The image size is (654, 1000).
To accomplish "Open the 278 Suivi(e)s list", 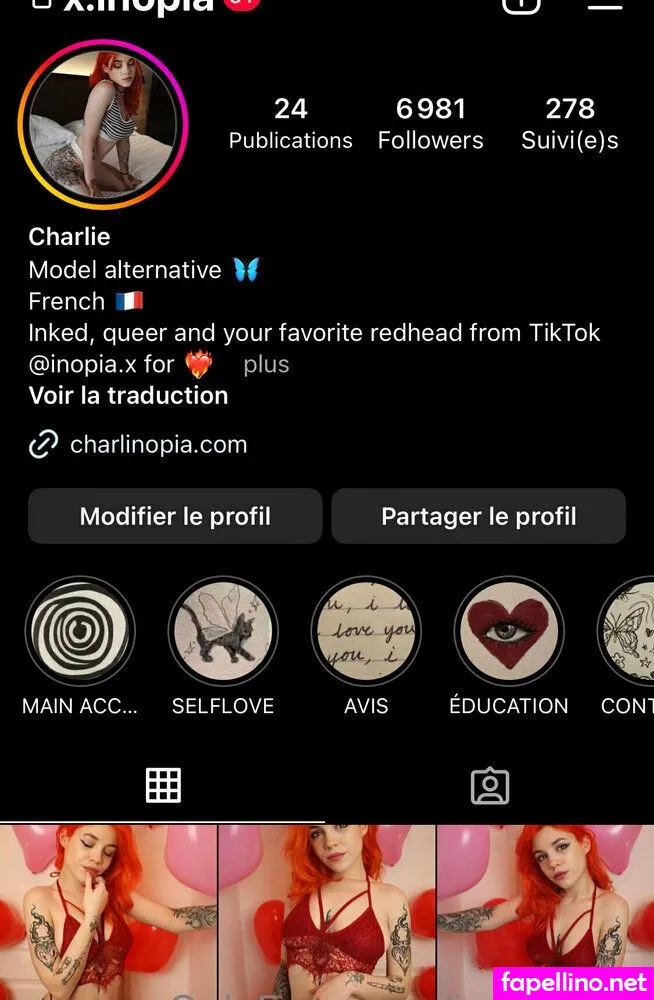I will click(x=569, y=124).
